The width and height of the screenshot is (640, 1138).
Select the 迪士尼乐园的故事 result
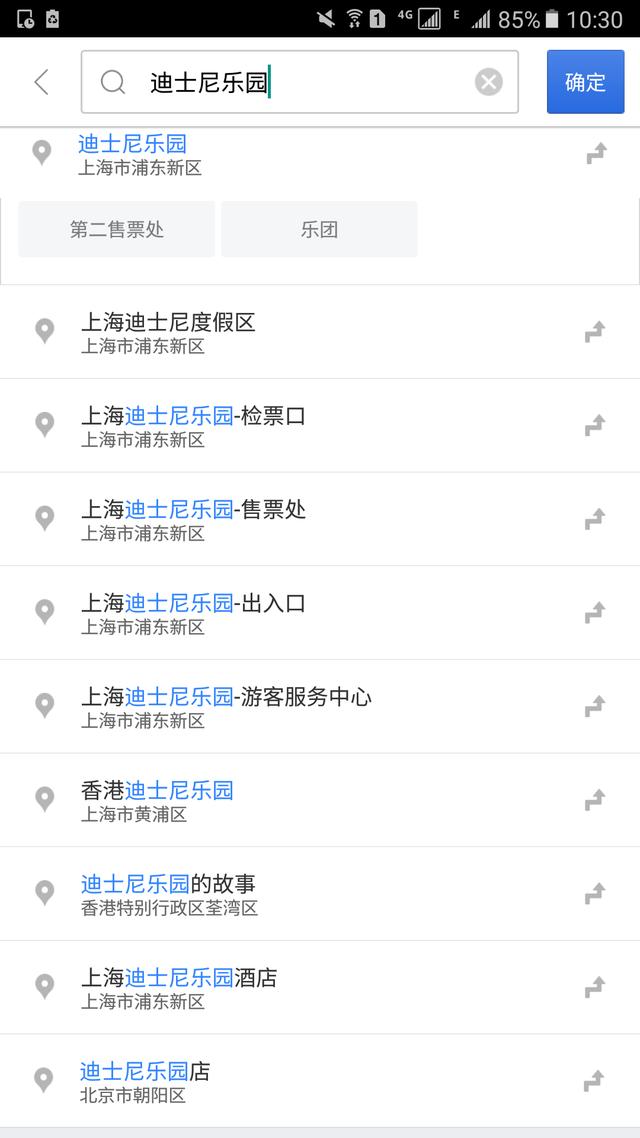[320, 893]
